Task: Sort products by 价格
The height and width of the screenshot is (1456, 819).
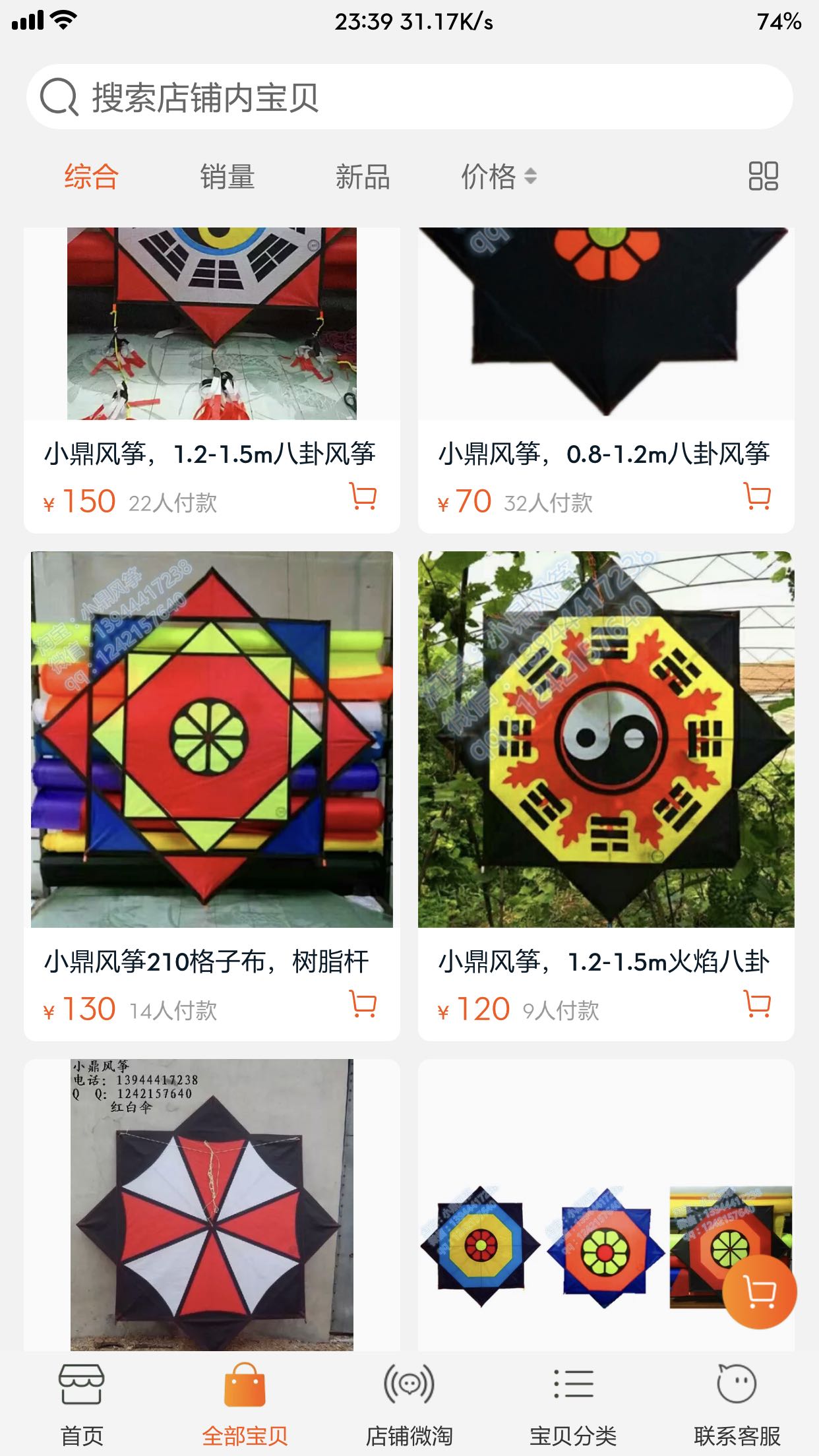Action: pos(498,177)
